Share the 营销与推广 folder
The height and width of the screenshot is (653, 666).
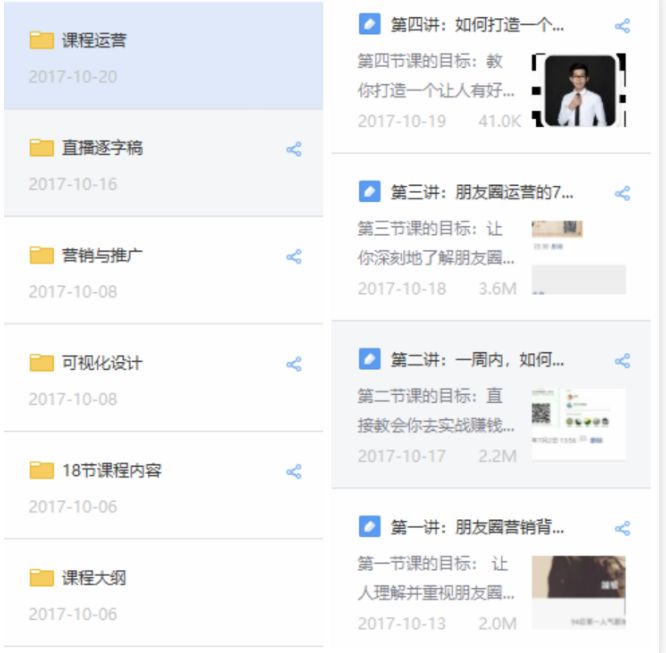click(294, 256)
